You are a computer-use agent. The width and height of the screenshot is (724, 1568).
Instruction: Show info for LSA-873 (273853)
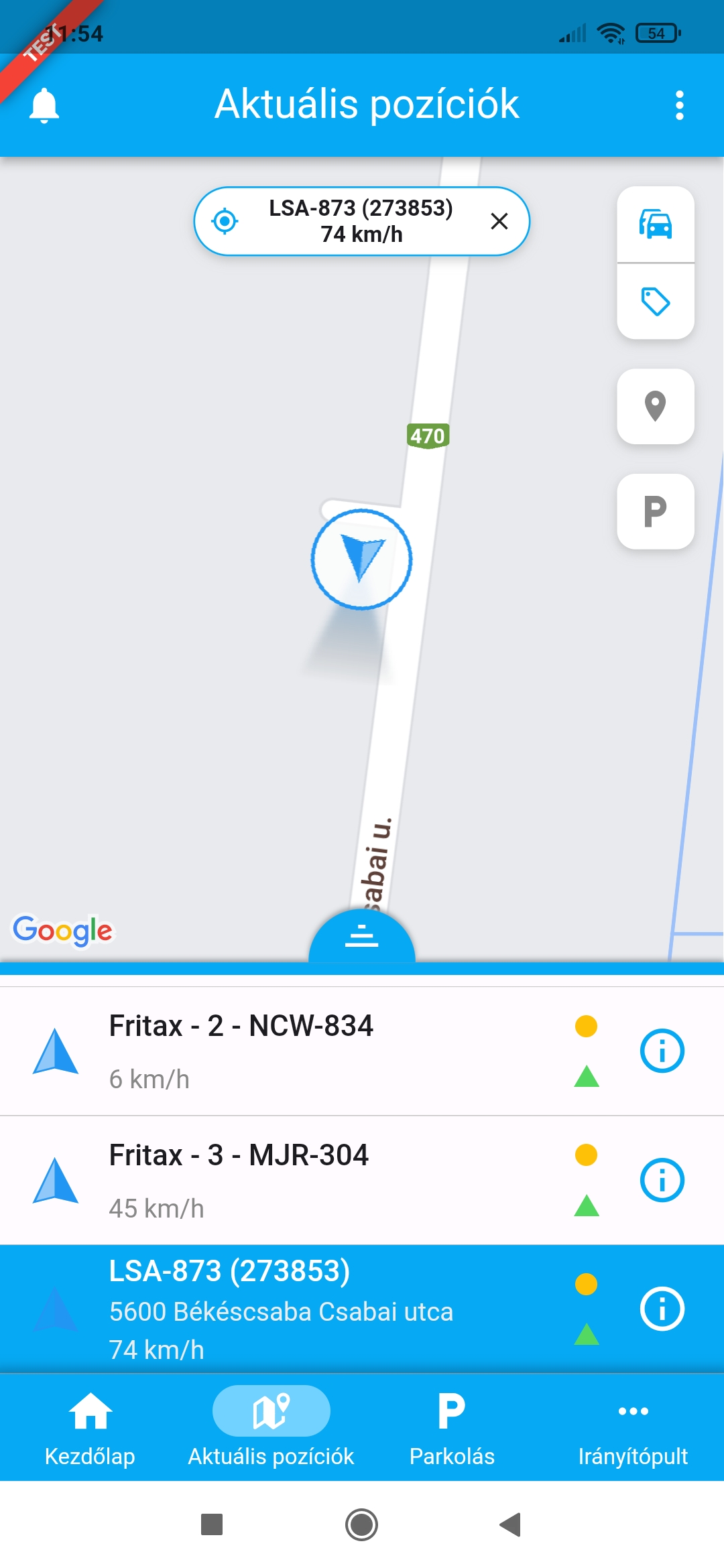click(x=662, y=1309)
